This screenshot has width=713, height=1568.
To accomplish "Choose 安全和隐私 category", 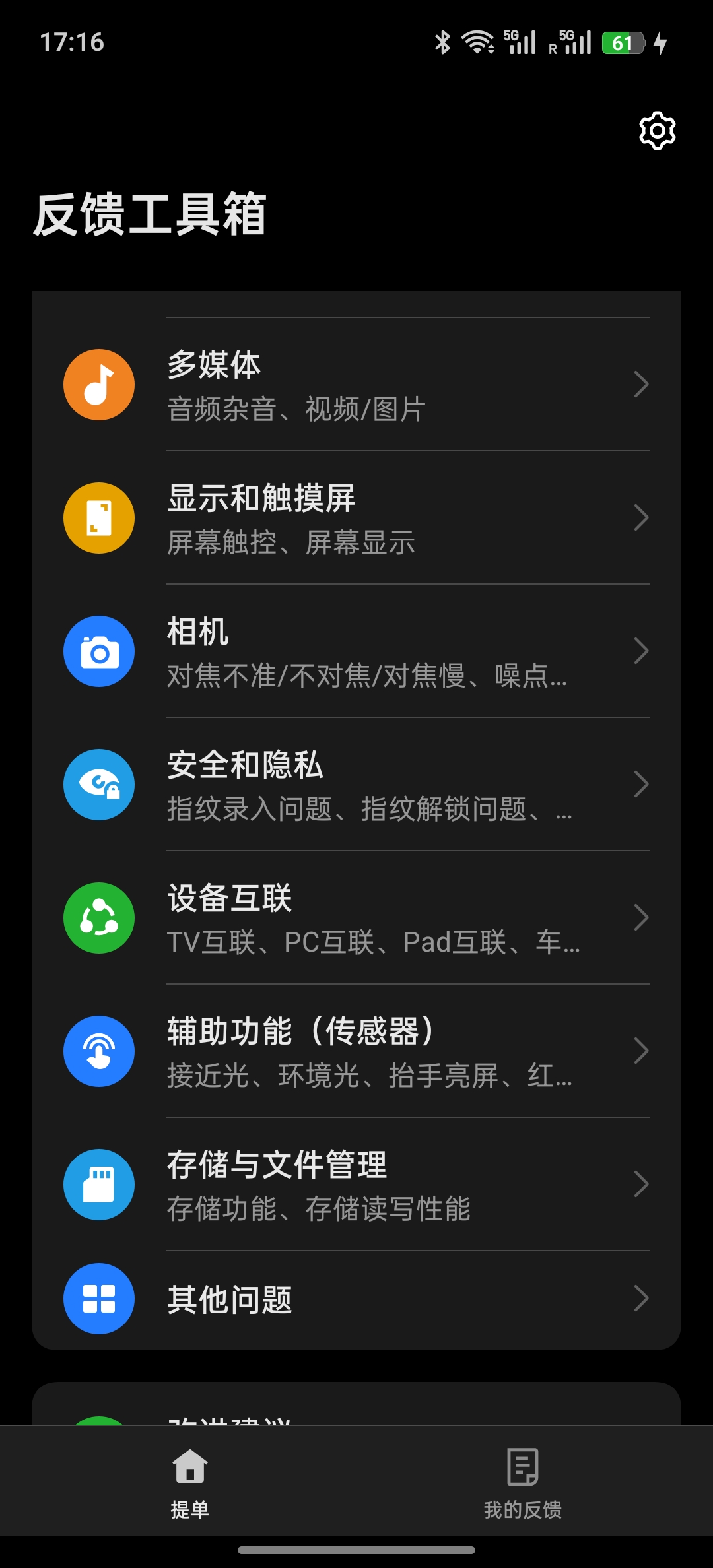I will (x=356, y=785).
